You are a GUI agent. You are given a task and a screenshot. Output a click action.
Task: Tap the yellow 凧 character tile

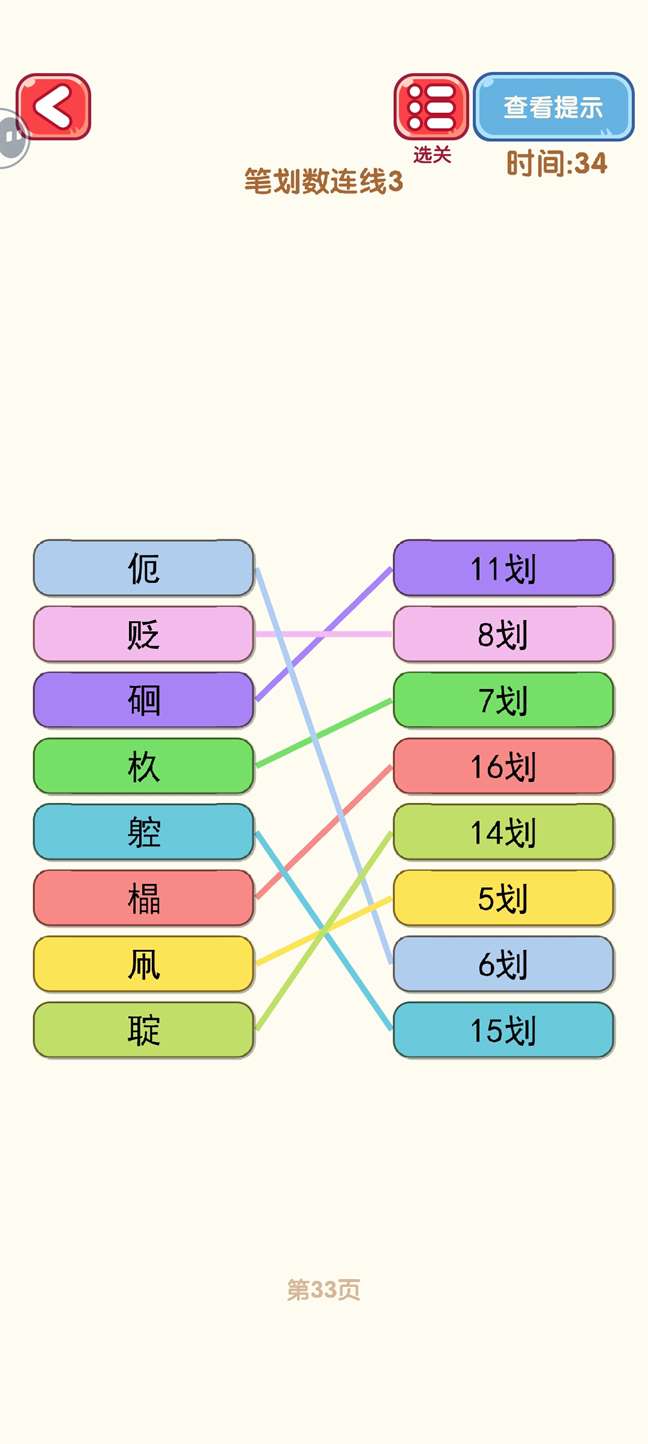coord(144,964)
